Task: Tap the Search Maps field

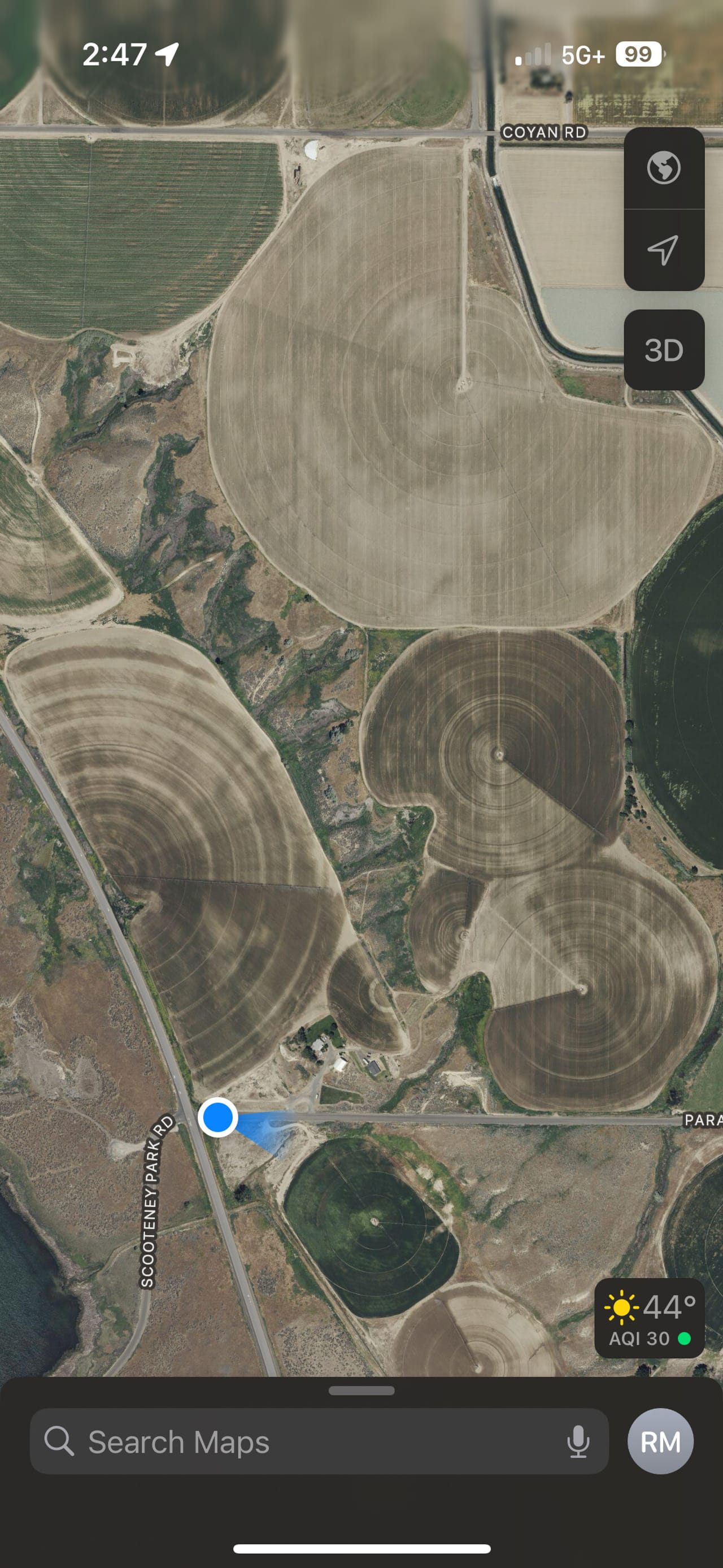Action: point(304,1441)
